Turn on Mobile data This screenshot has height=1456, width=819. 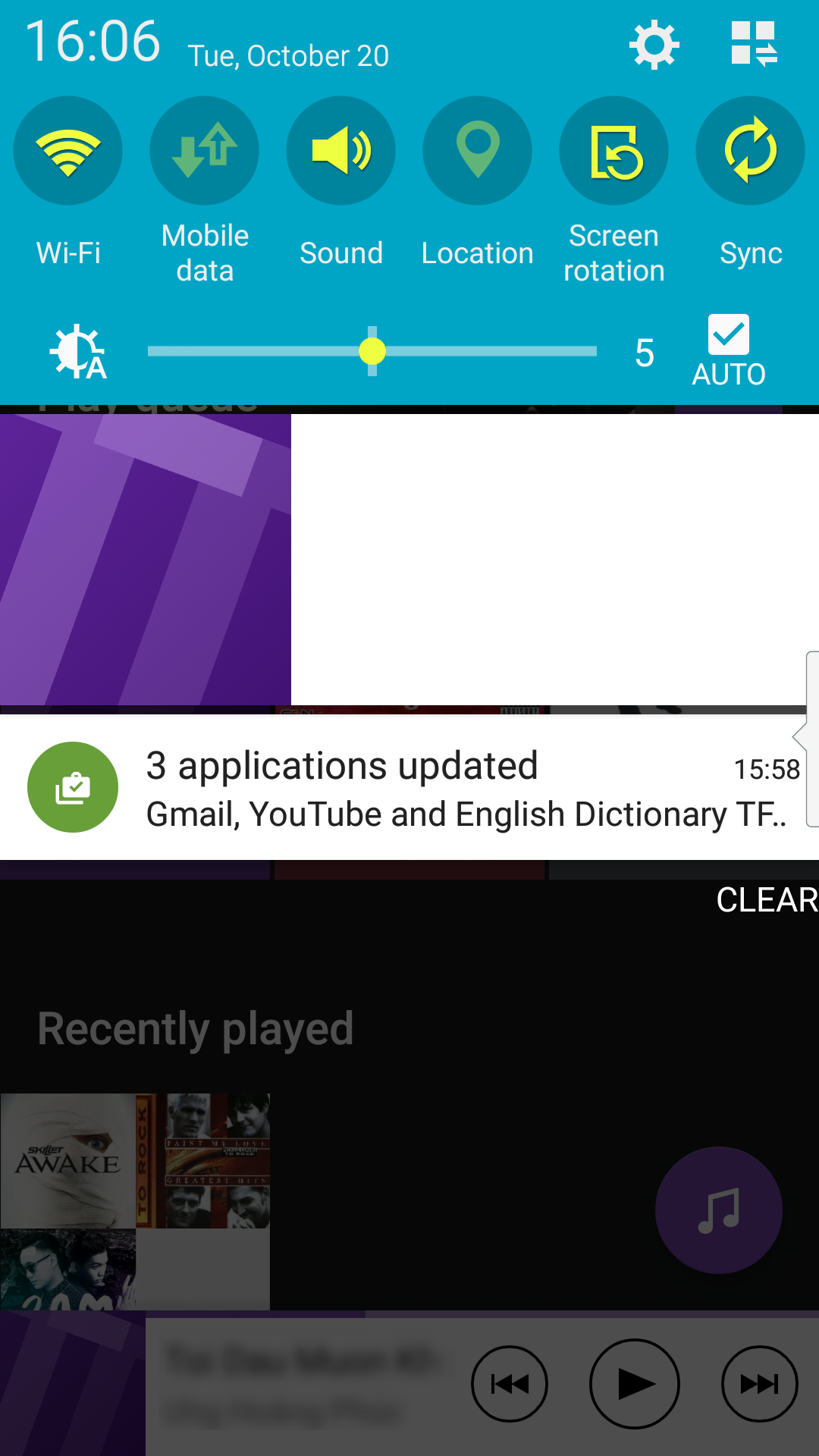pos(205,150)
